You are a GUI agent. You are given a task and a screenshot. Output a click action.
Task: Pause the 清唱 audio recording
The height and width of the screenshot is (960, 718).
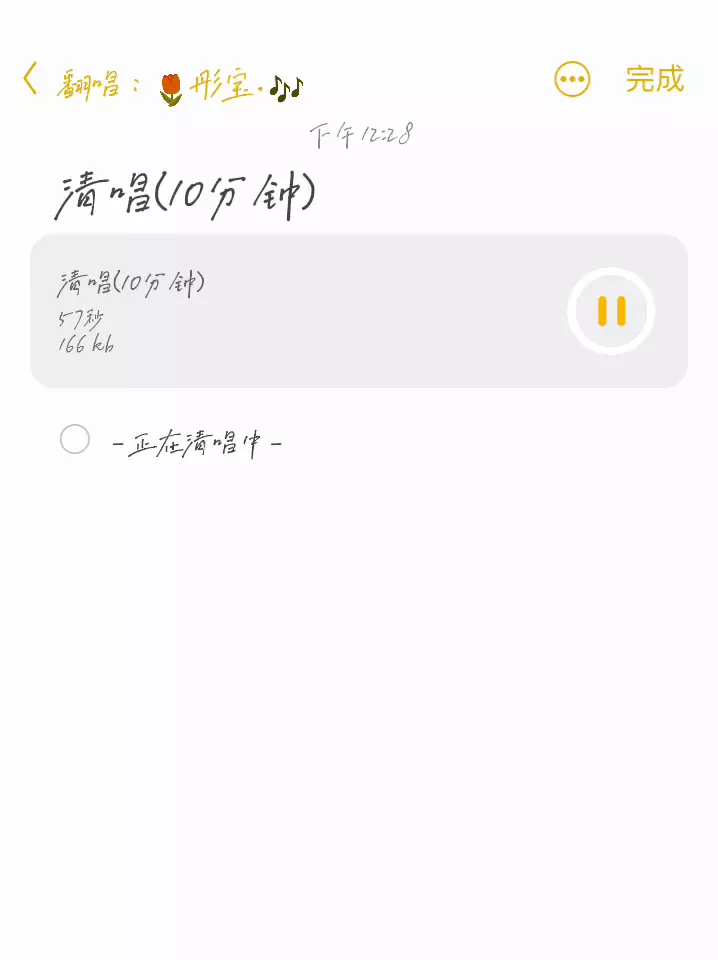[611, 311]
